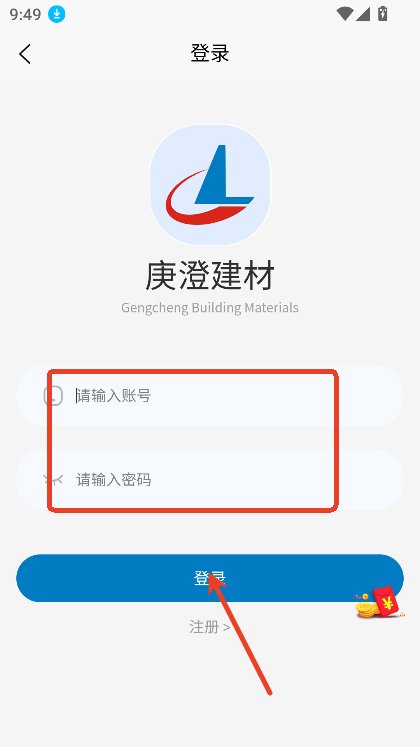The image size is (420, 747).
Task: Tap the blue 登录 login button
Action: click(x=210, y=577)
